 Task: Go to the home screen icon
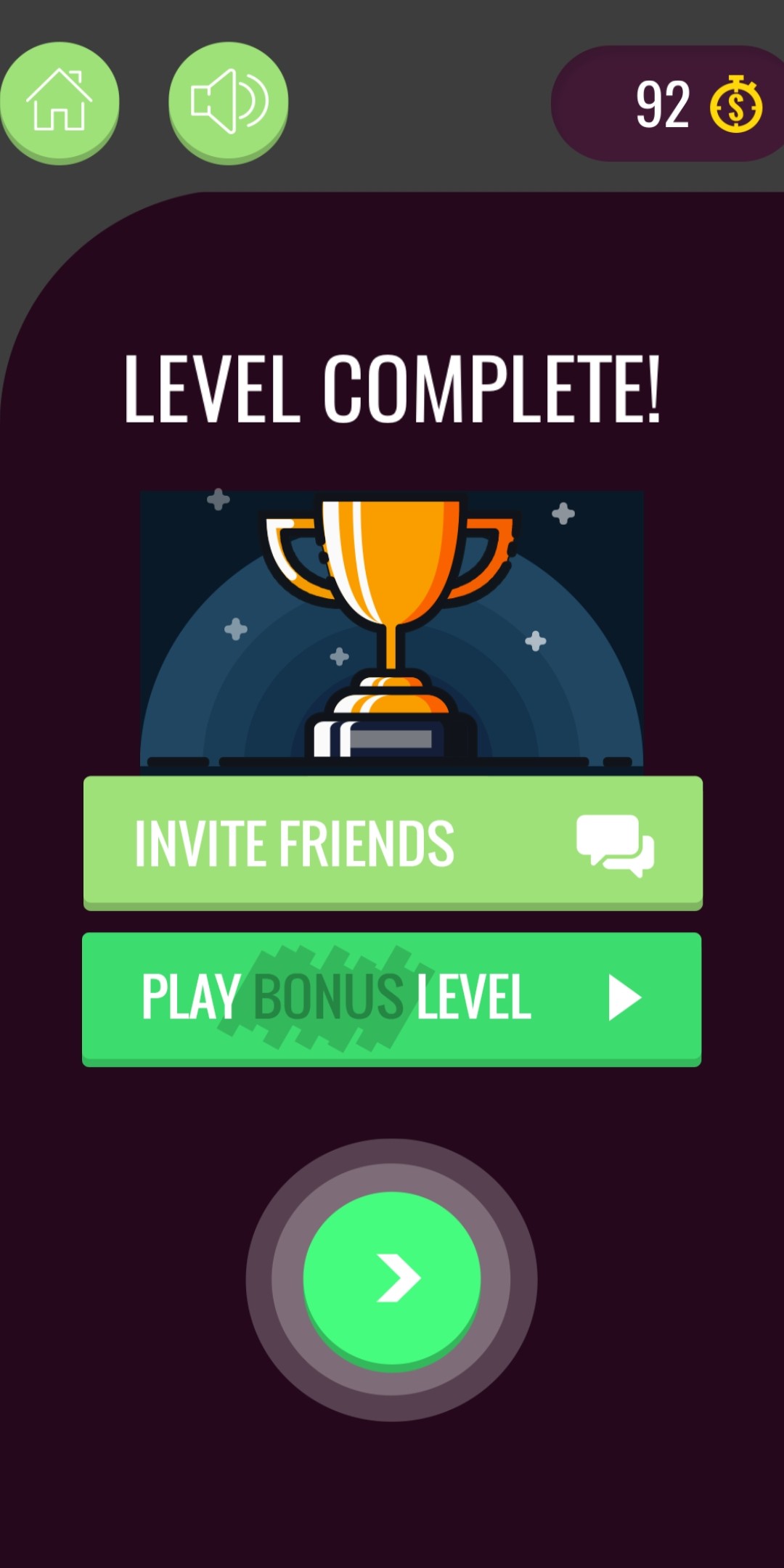[58, 102]
